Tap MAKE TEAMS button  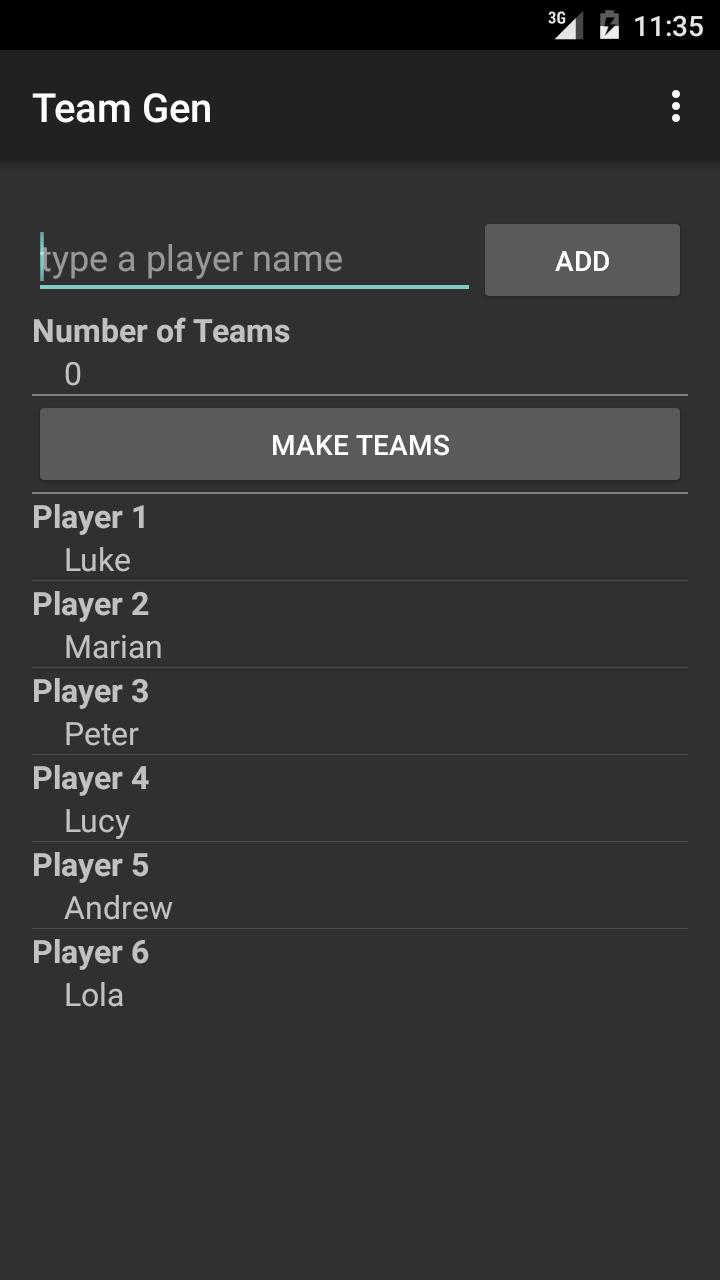coord(360,445)
